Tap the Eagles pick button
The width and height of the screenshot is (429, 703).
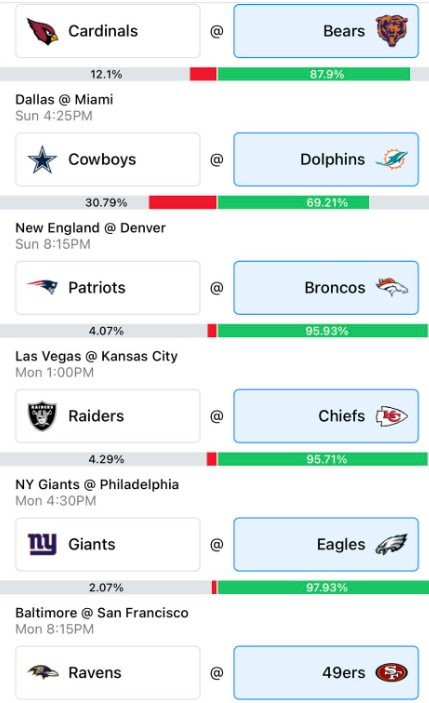326,544
